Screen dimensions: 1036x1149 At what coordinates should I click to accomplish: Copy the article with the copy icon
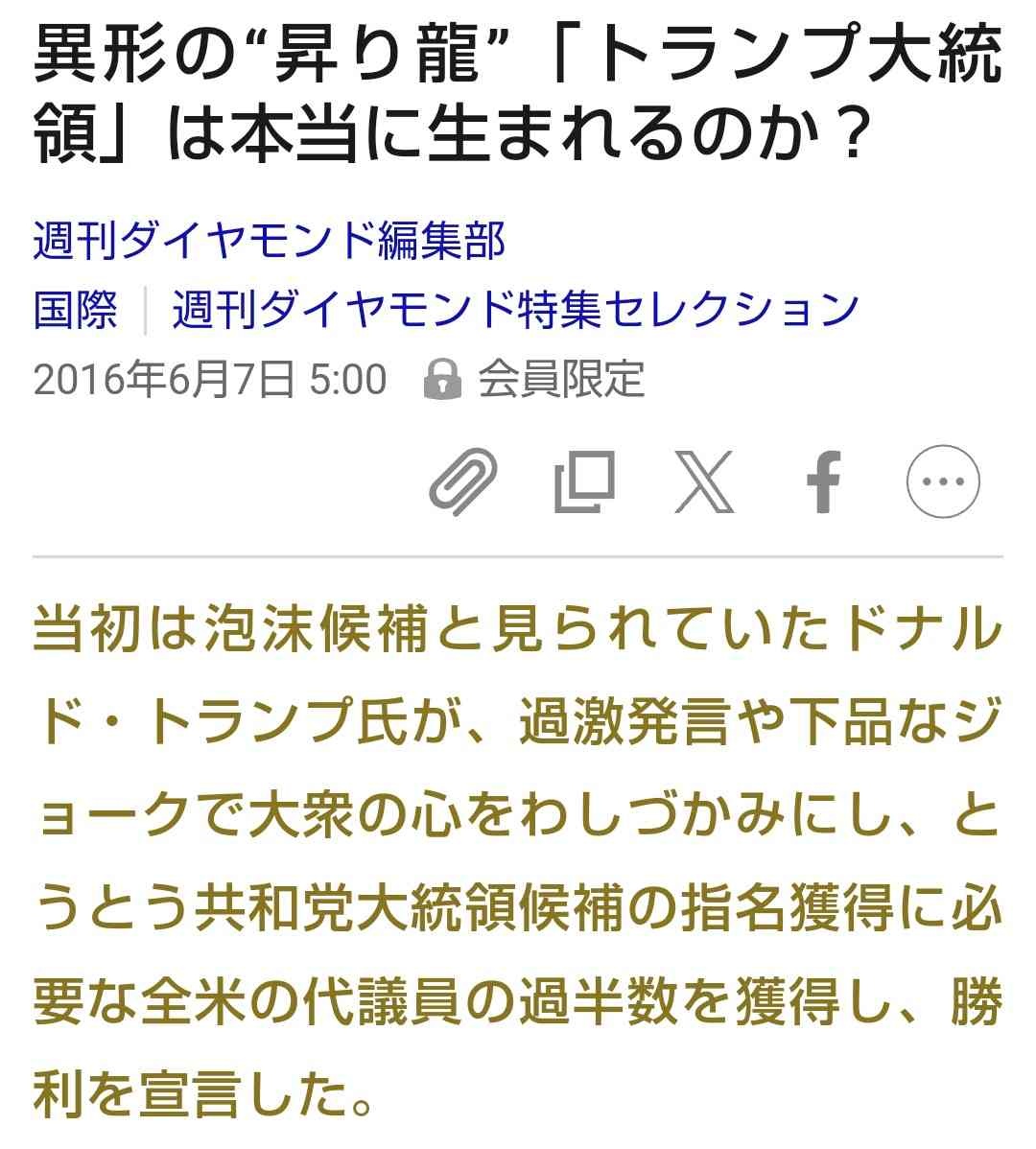[x=584, y=481]
